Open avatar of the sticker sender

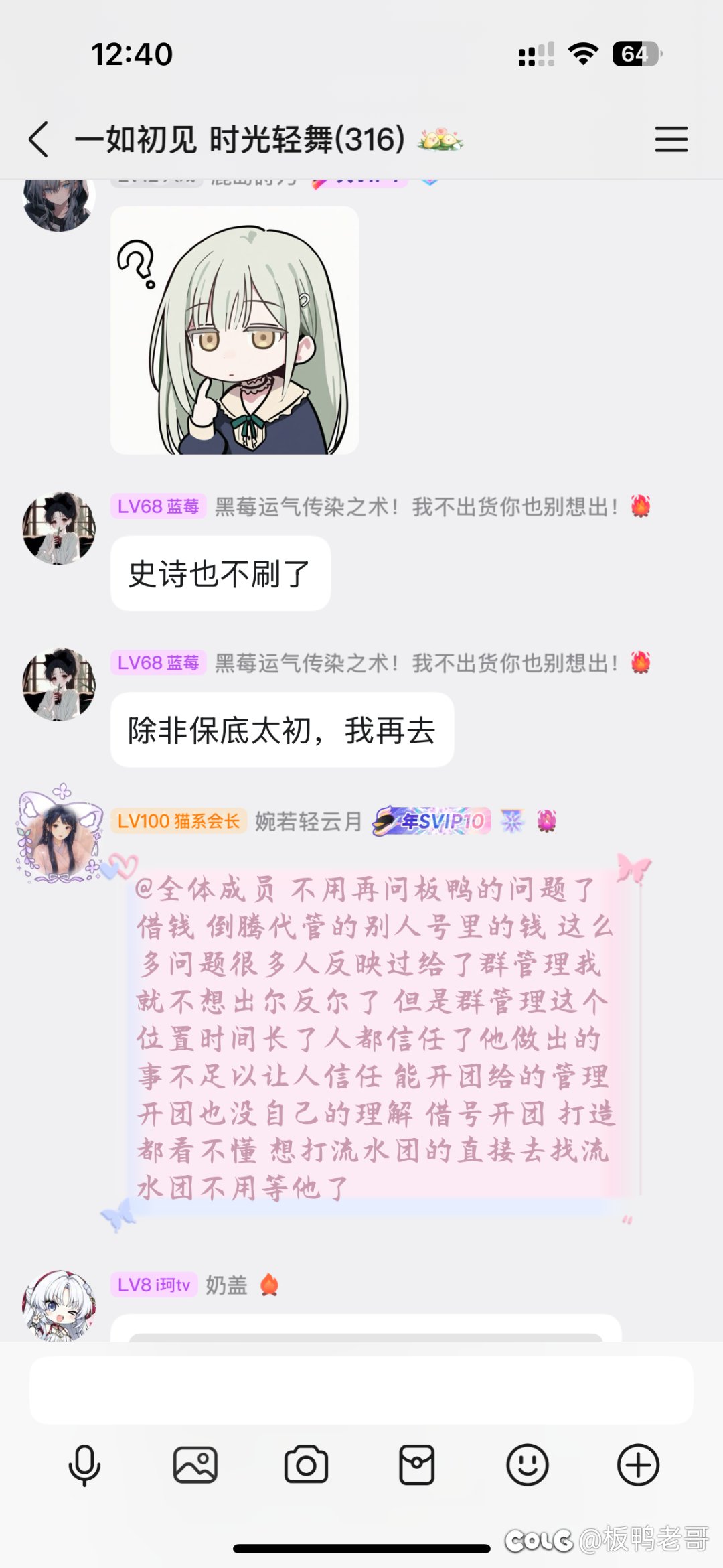click(x=59, y=201)
